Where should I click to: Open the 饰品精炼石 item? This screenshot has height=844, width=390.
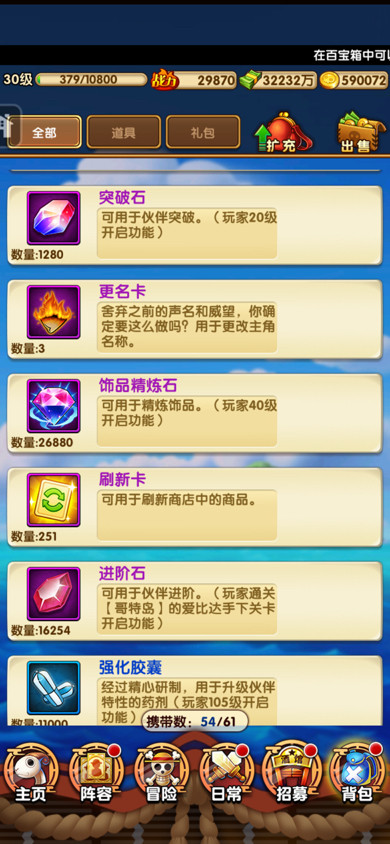pos(195,413)
